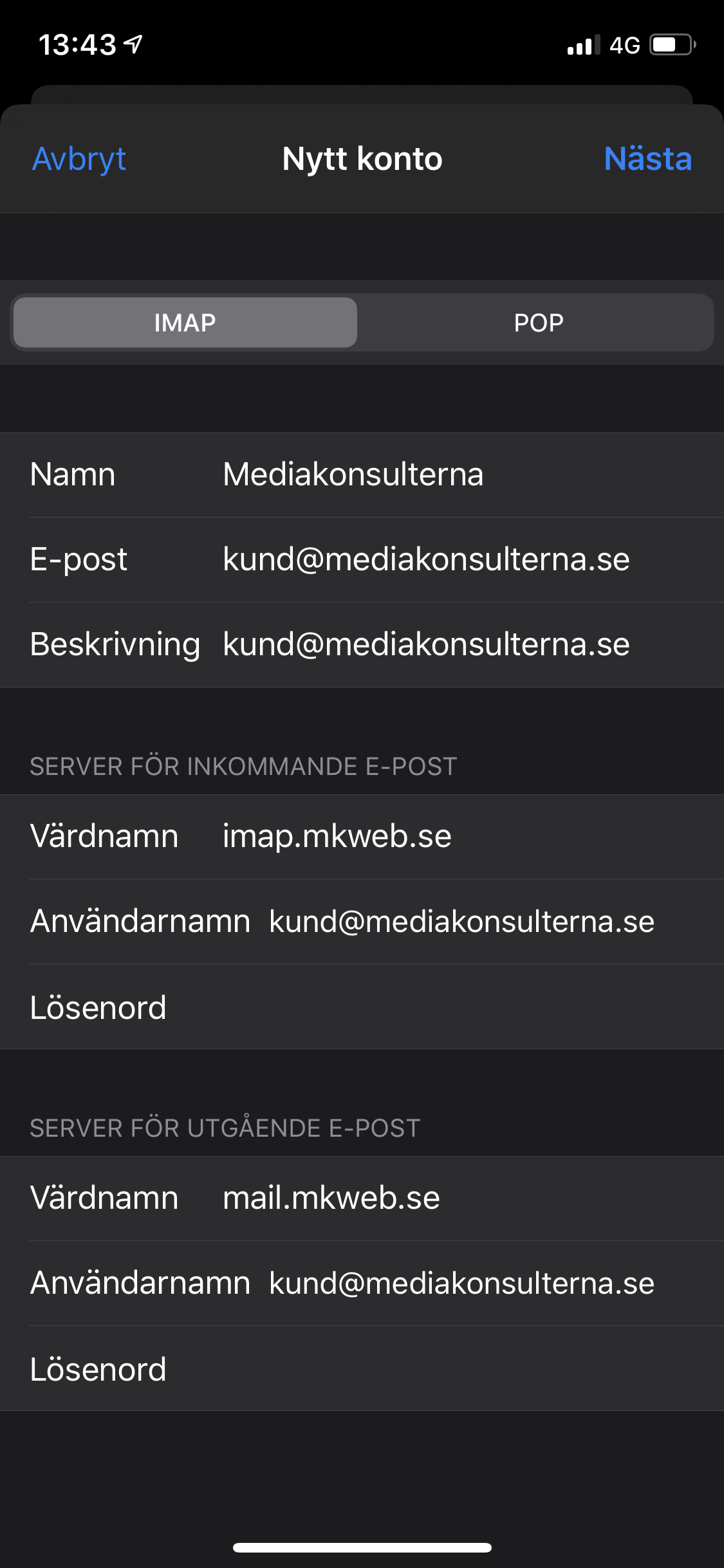
Task: Focus the incoming server Lösenord field
Action: [362, 1007]
